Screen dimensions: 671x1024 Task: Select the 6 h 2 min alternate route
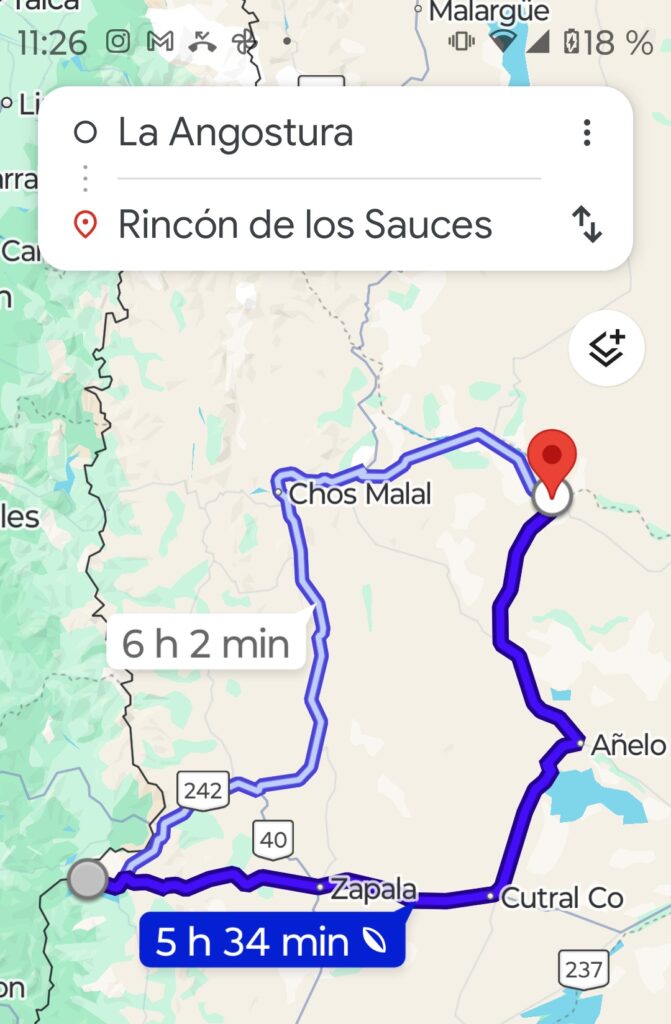pyautogui.click(x=206, y=643)
